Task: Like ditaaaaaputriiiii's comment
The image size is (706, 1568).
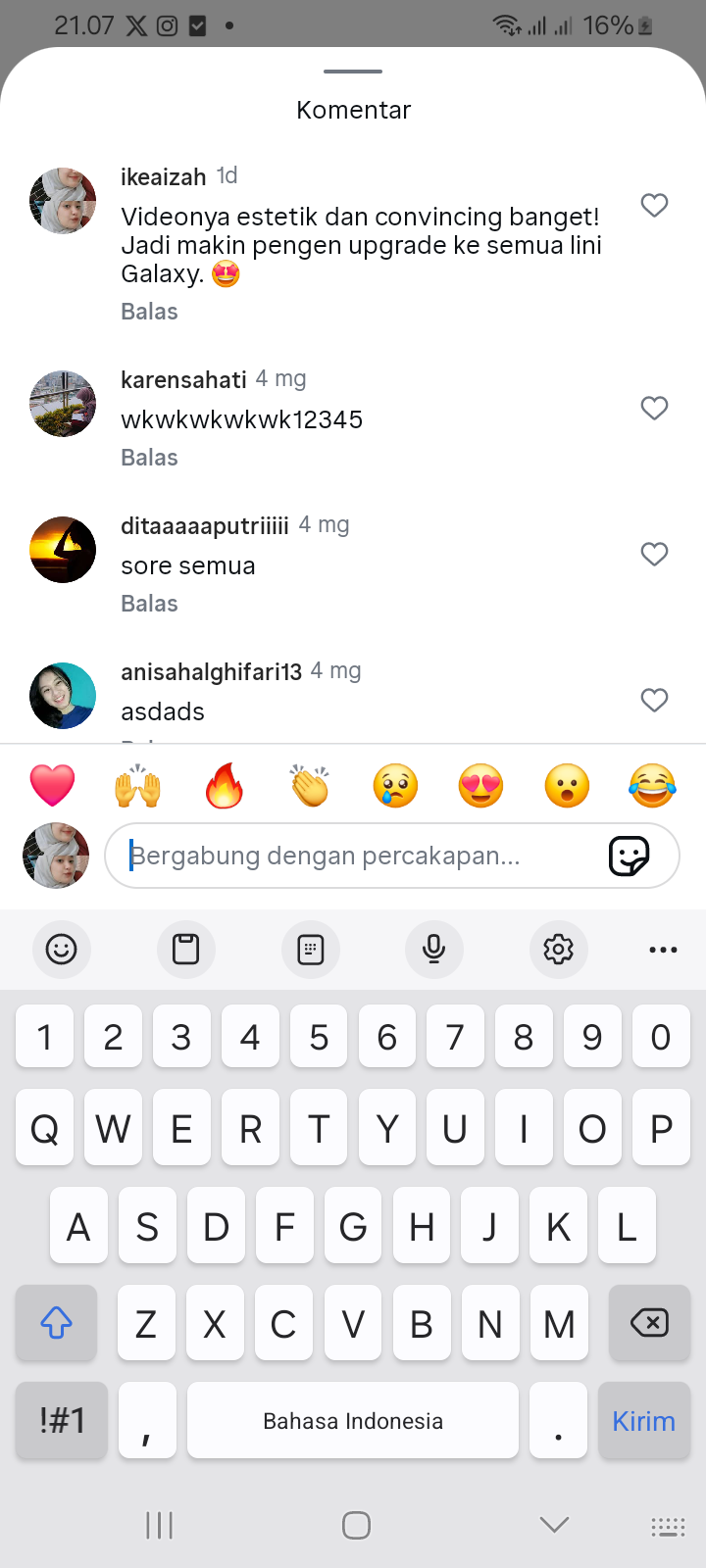Action: click(654, 554)
